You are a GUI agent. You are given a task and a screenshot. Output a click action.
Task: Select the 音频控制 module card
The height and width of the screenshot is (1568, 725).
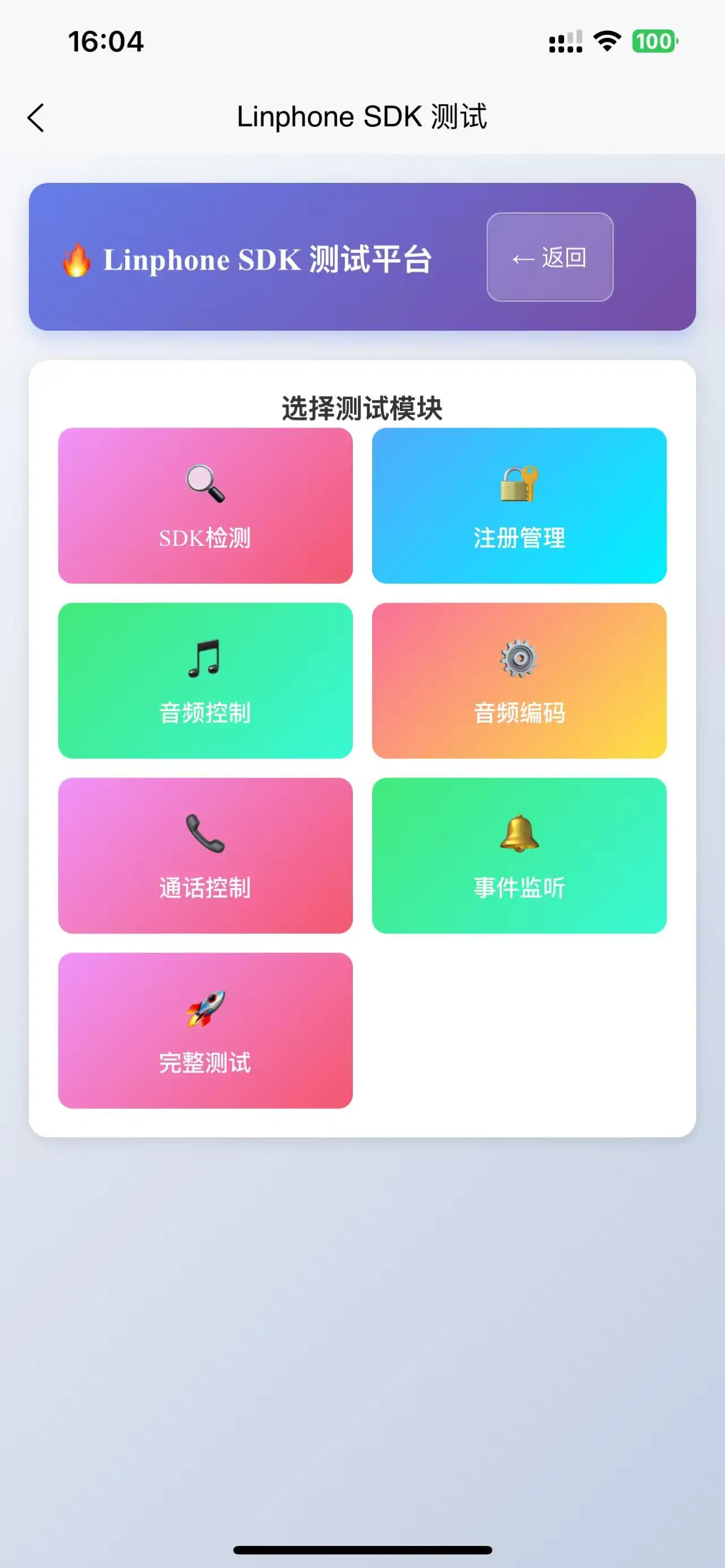(205, 681)
